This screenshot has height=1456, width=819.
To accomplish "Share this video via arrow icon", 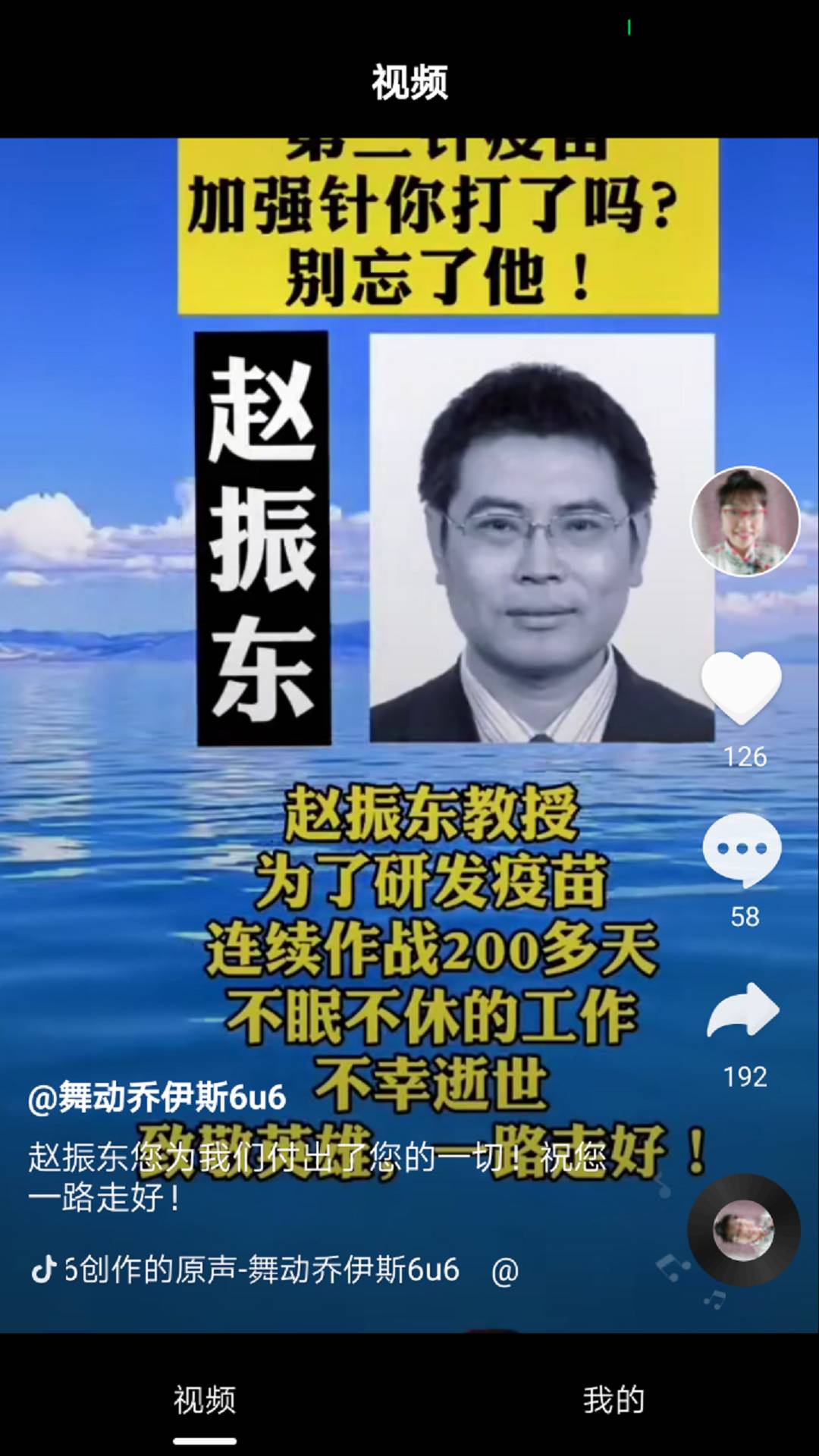I will pos(743,1010).
